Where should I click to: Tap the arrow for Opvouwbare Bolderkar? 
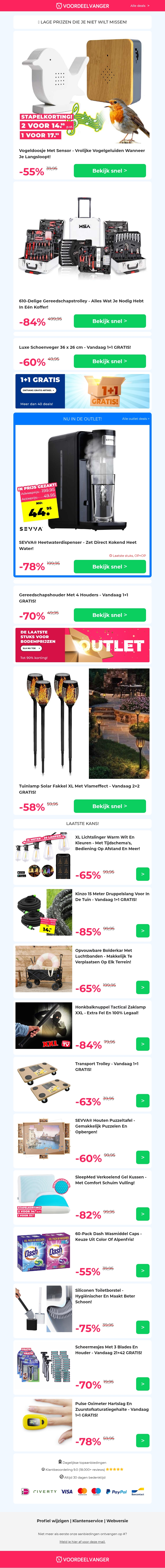[143, 987]
